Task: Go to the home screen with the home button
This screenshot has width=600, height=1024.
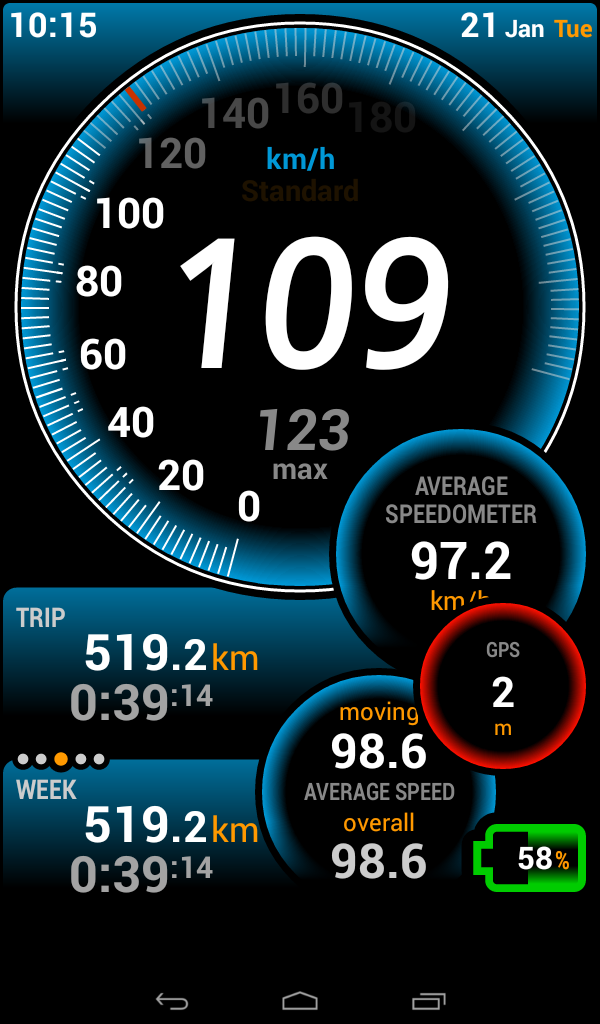Action: coord(300,1000)
